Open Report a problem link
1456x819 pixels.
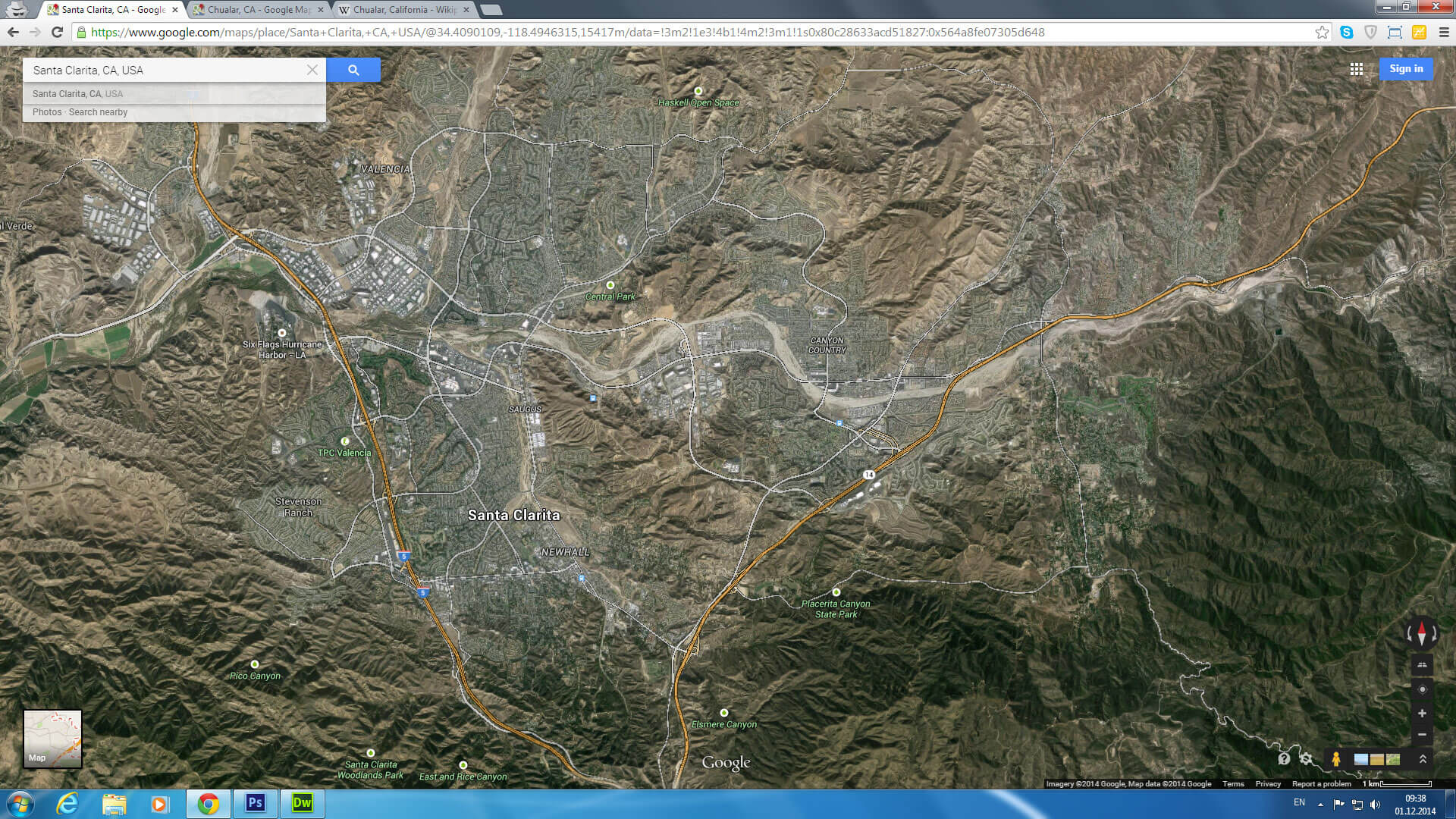pos(1321,784)
